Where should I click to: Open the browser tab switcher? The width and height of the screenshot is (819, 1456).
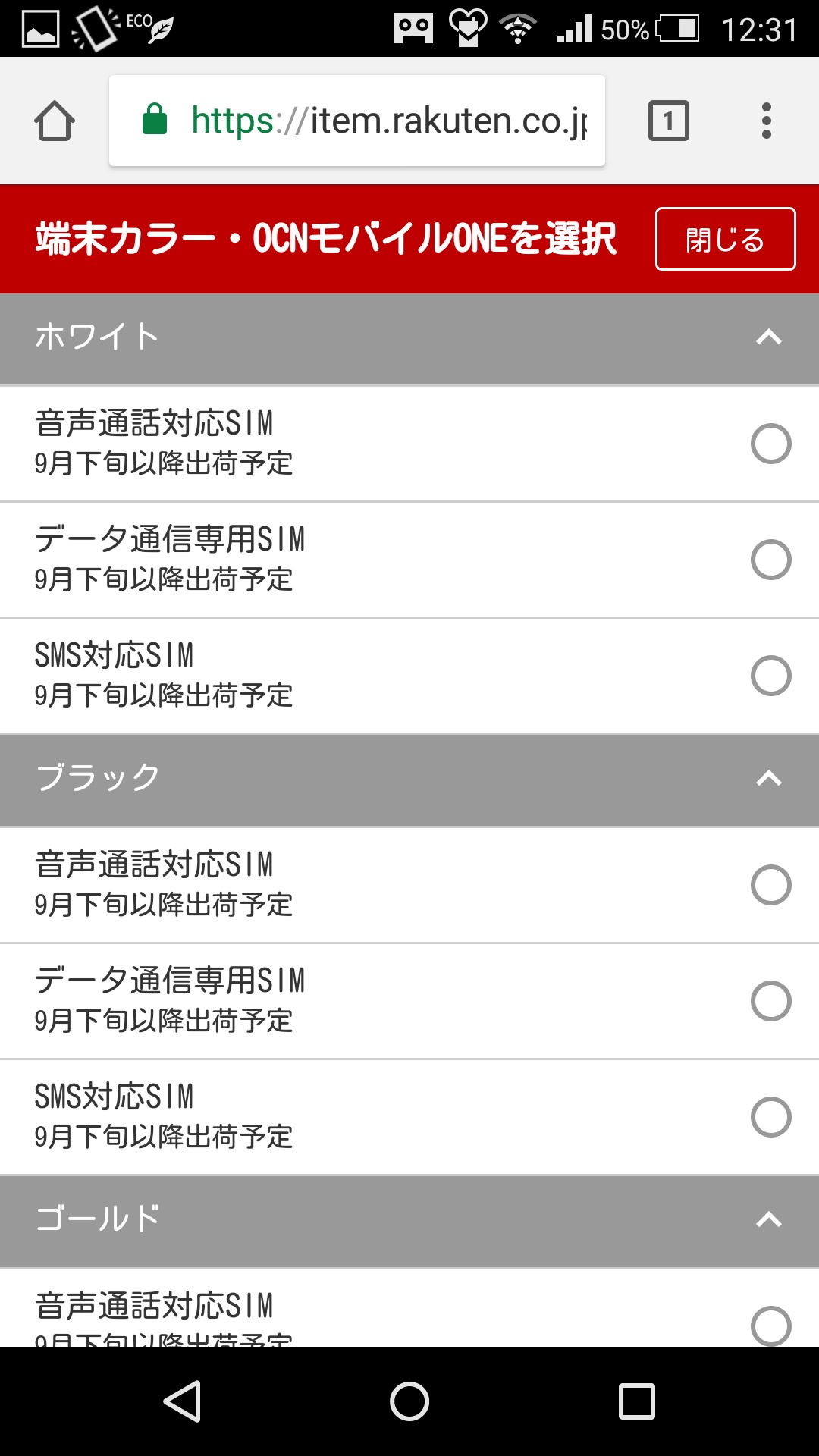[668, 121]
